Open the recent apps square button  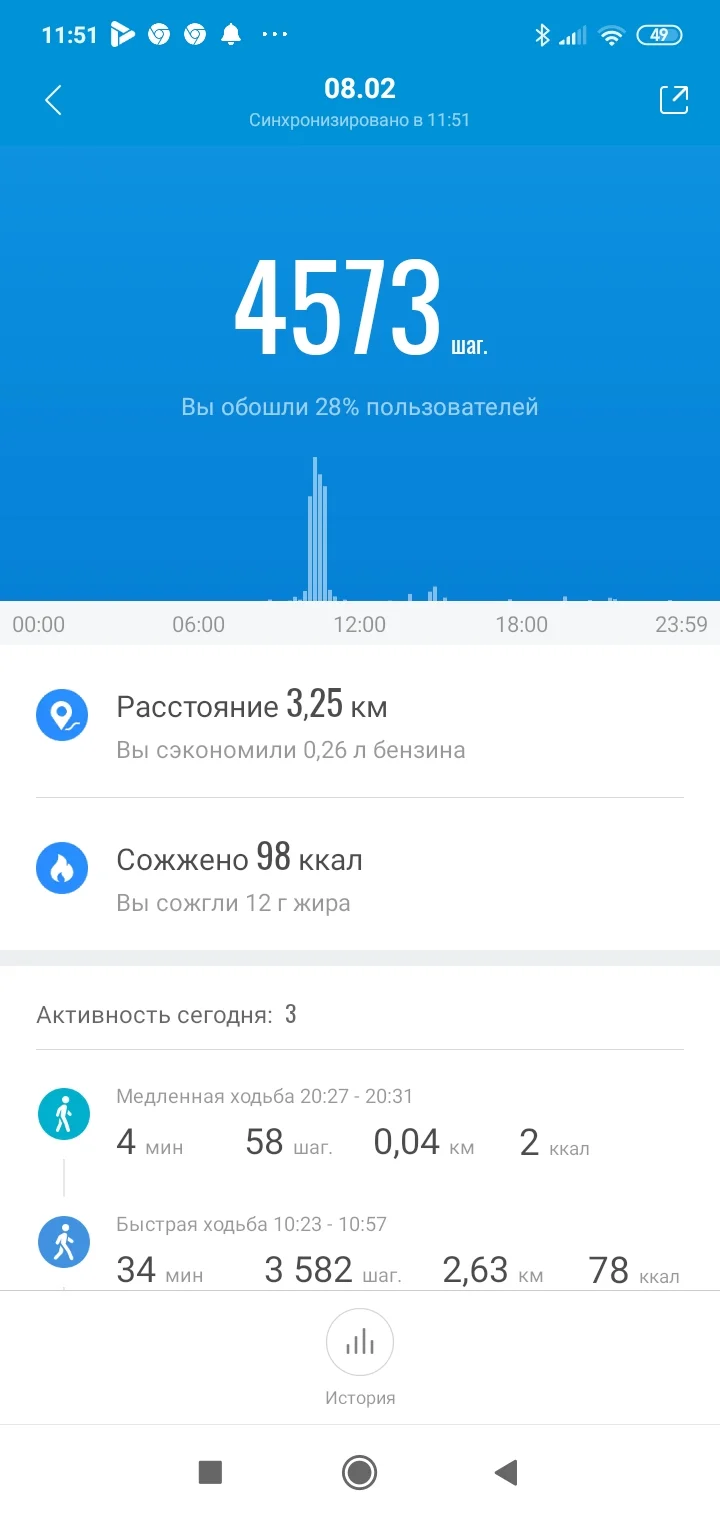210,1472
